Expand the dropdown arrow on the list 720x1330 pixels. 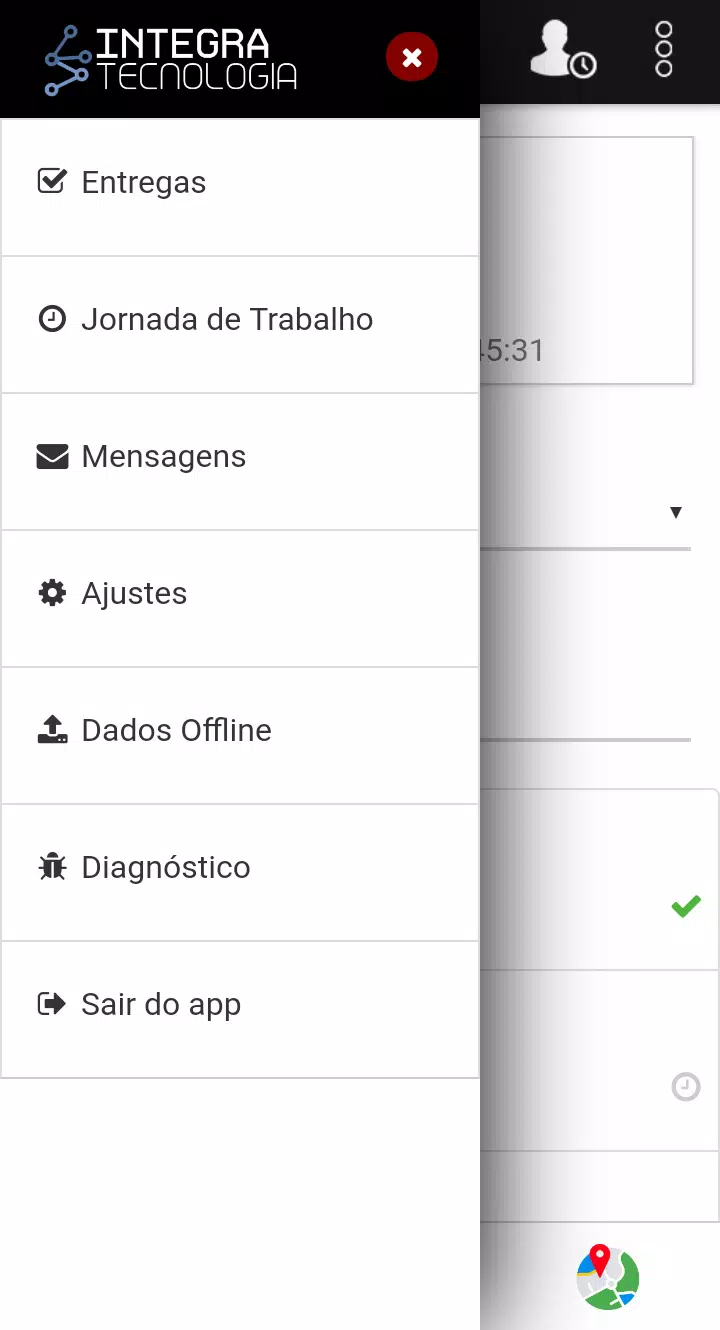(676, 512)
